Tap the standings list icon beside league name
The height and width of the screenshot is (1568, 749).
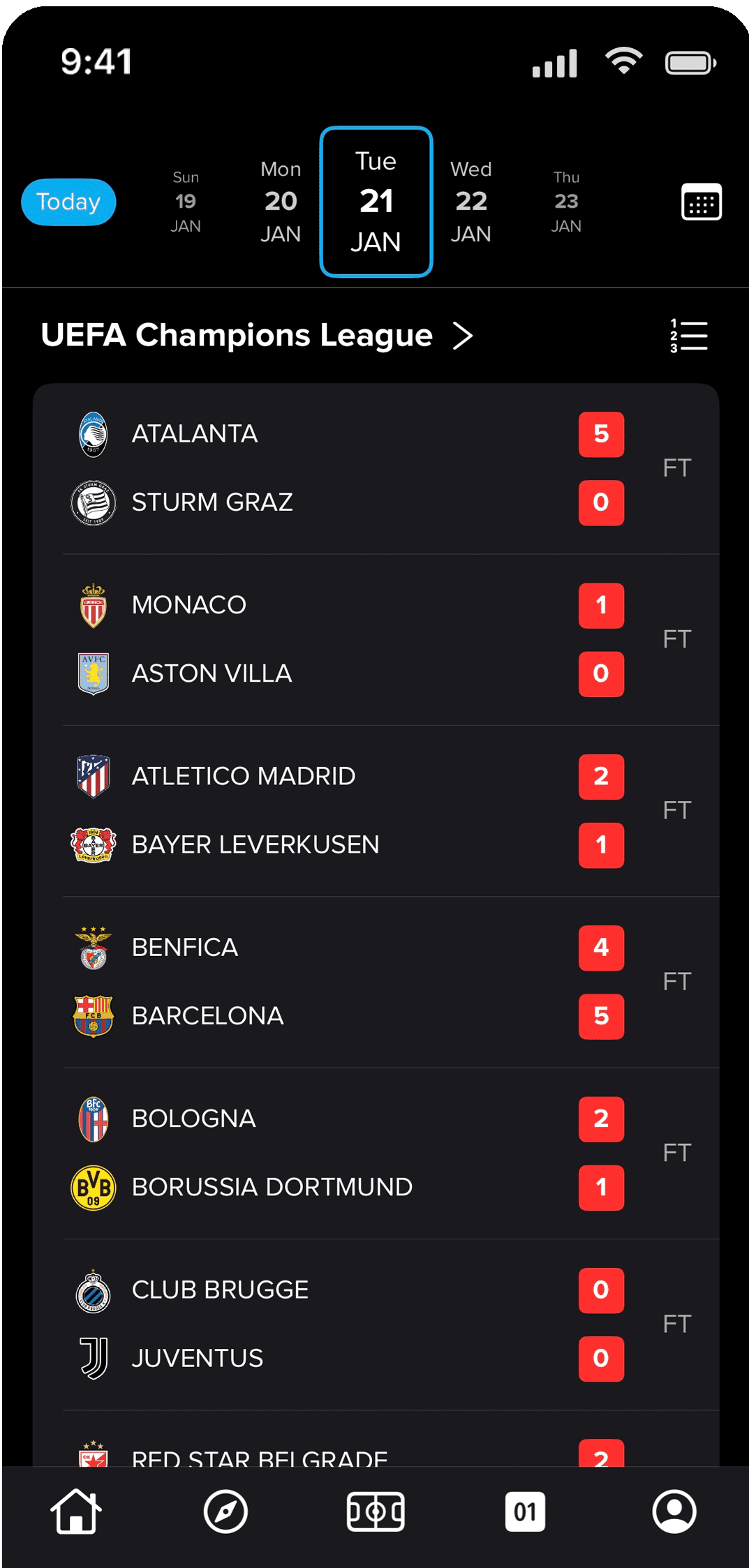pos(688,336)
